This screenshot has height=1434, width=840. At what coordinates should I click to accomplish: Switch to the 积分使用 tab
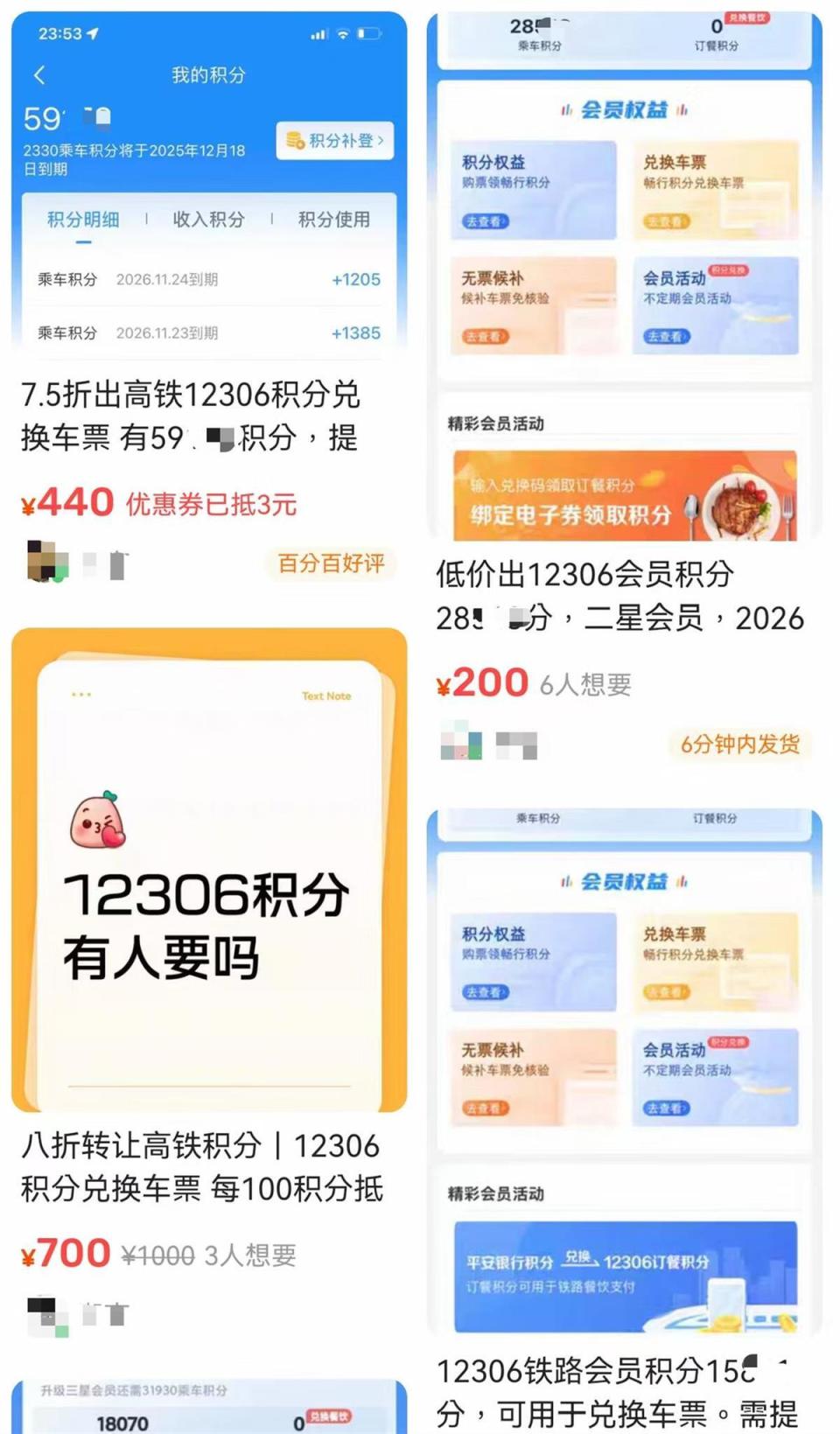[332, 220]
